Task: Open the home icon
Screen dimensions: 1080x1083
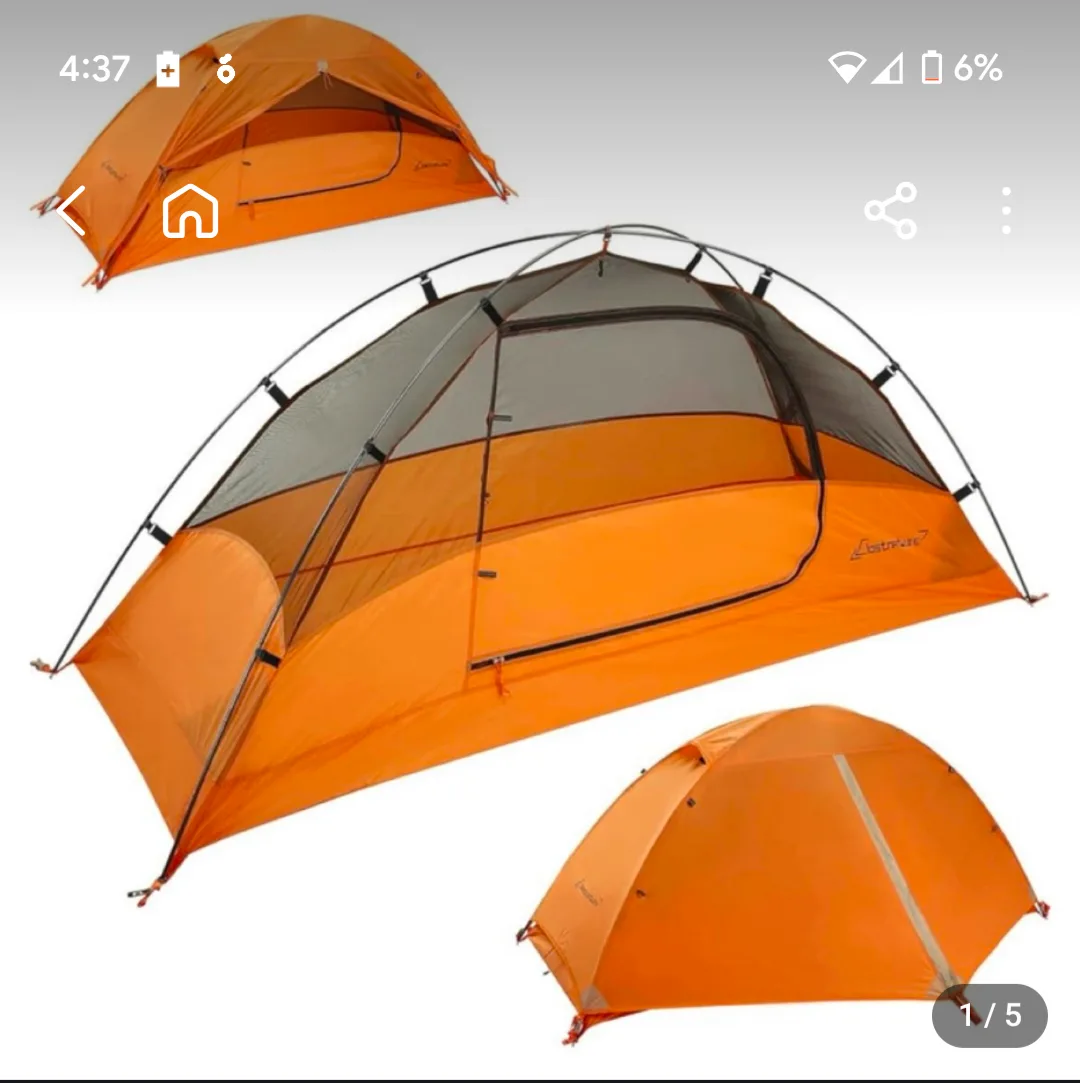Action: coord(191,211)
